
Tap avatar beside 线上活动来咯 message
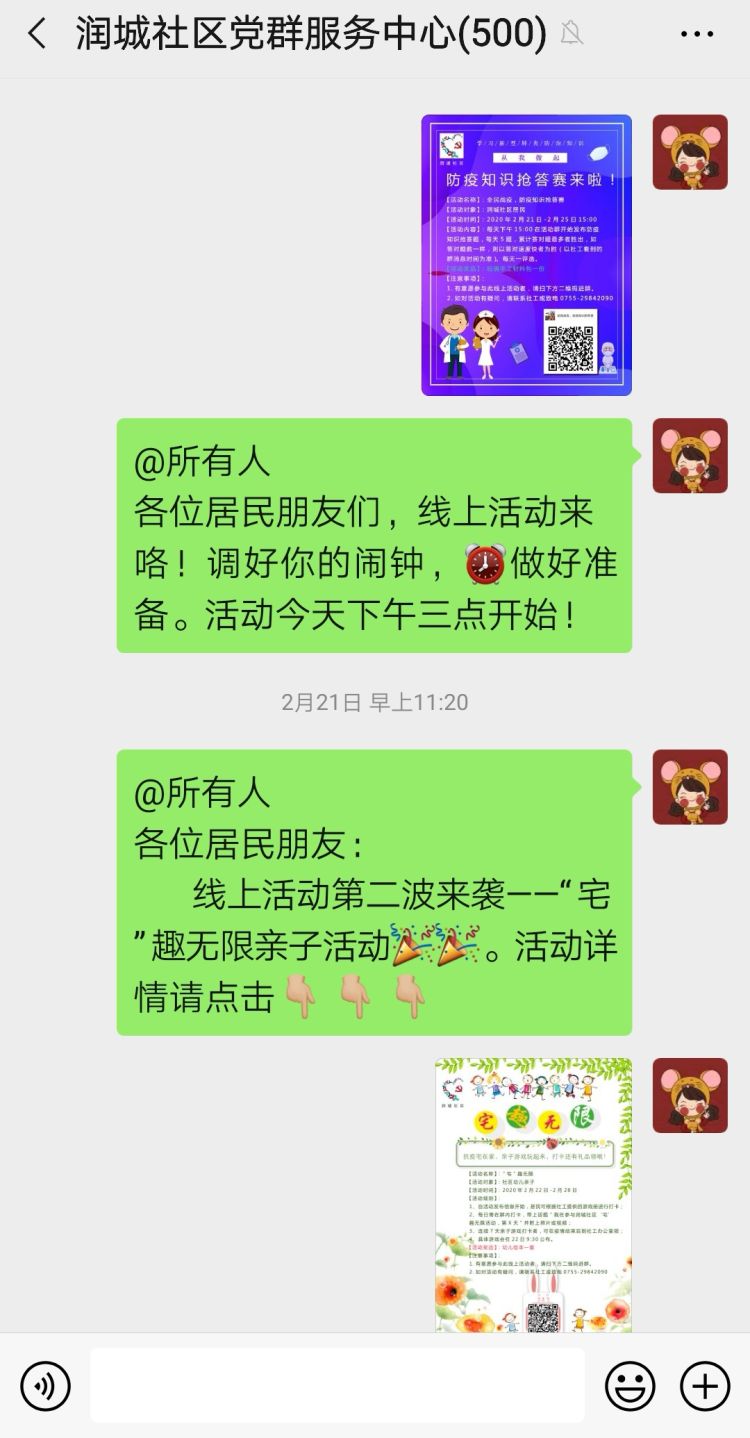click(690, 456)
